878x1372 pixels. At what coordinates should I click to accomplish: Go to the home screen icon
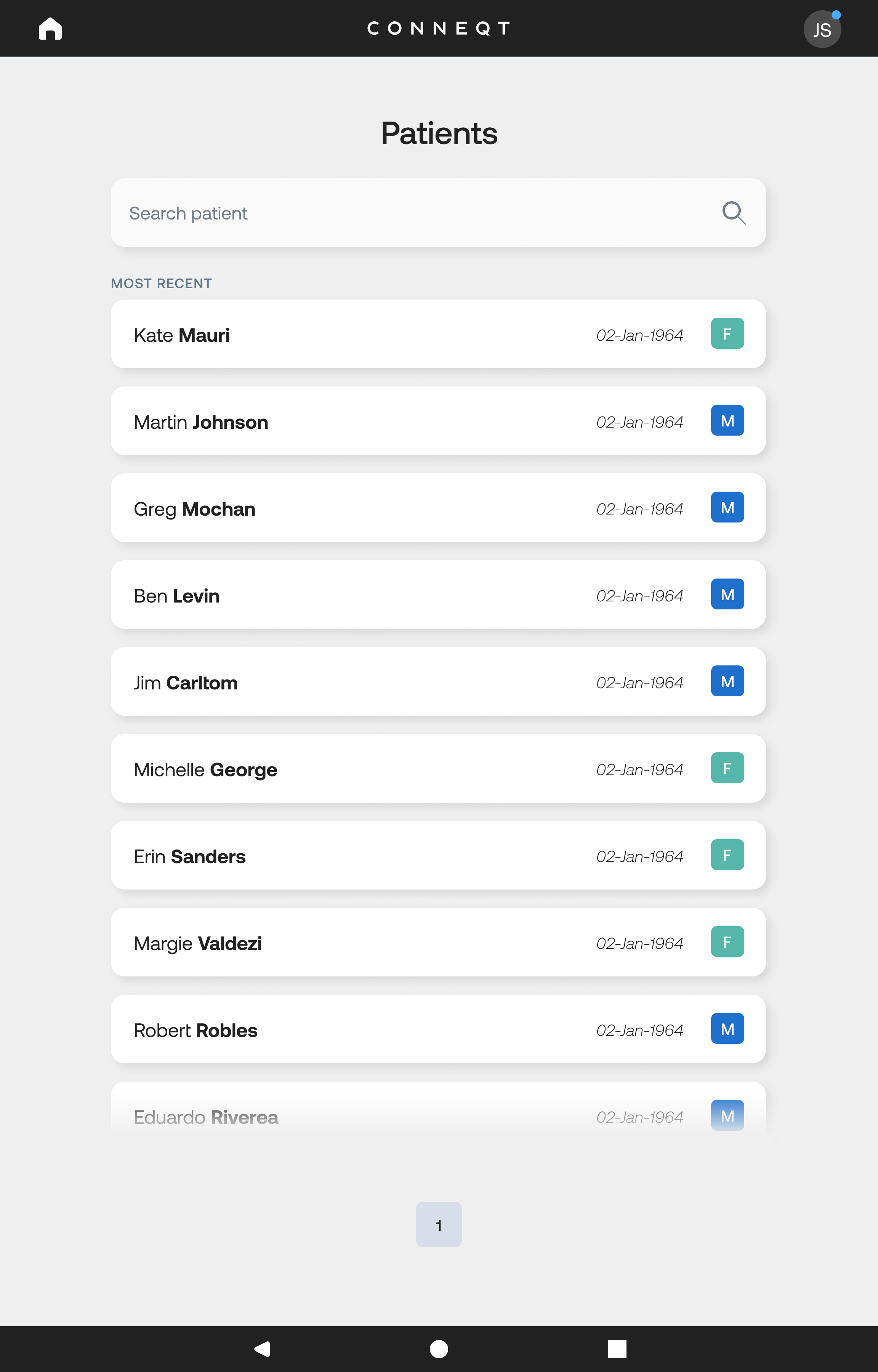(x=50, y=29)
